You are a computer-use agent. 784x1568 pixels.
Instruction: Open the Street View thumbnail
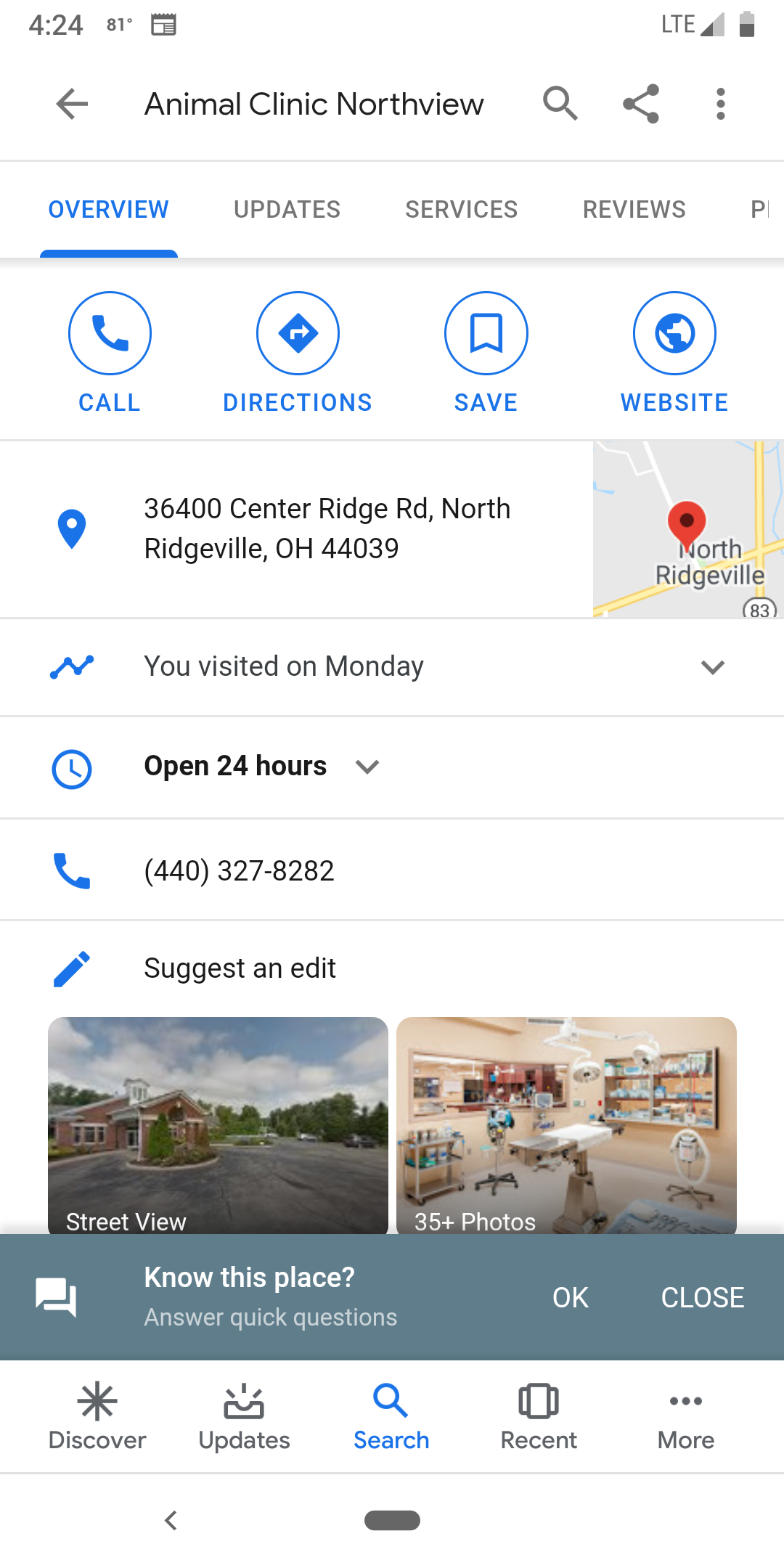(218, 1125)
